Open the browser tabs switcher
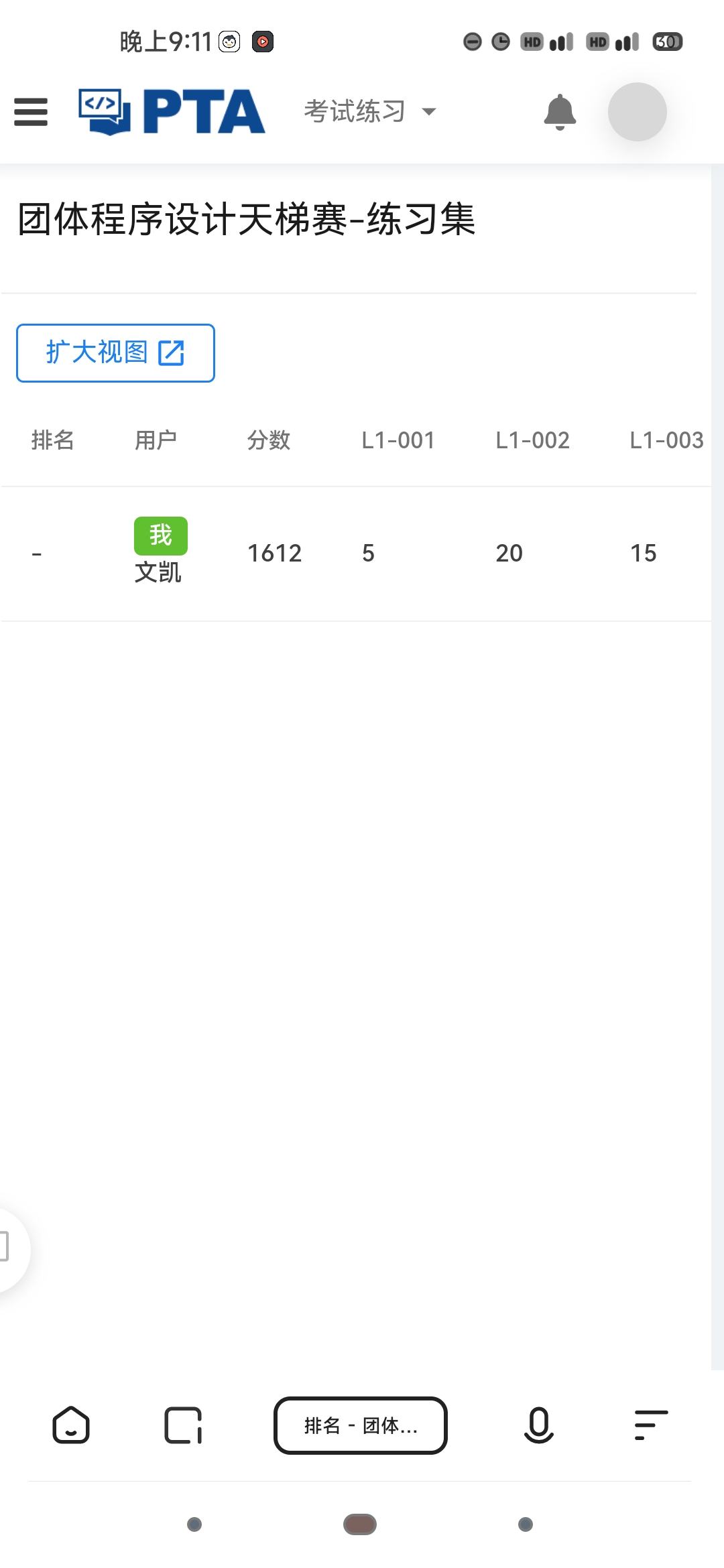 click(x=183, y=1425)
